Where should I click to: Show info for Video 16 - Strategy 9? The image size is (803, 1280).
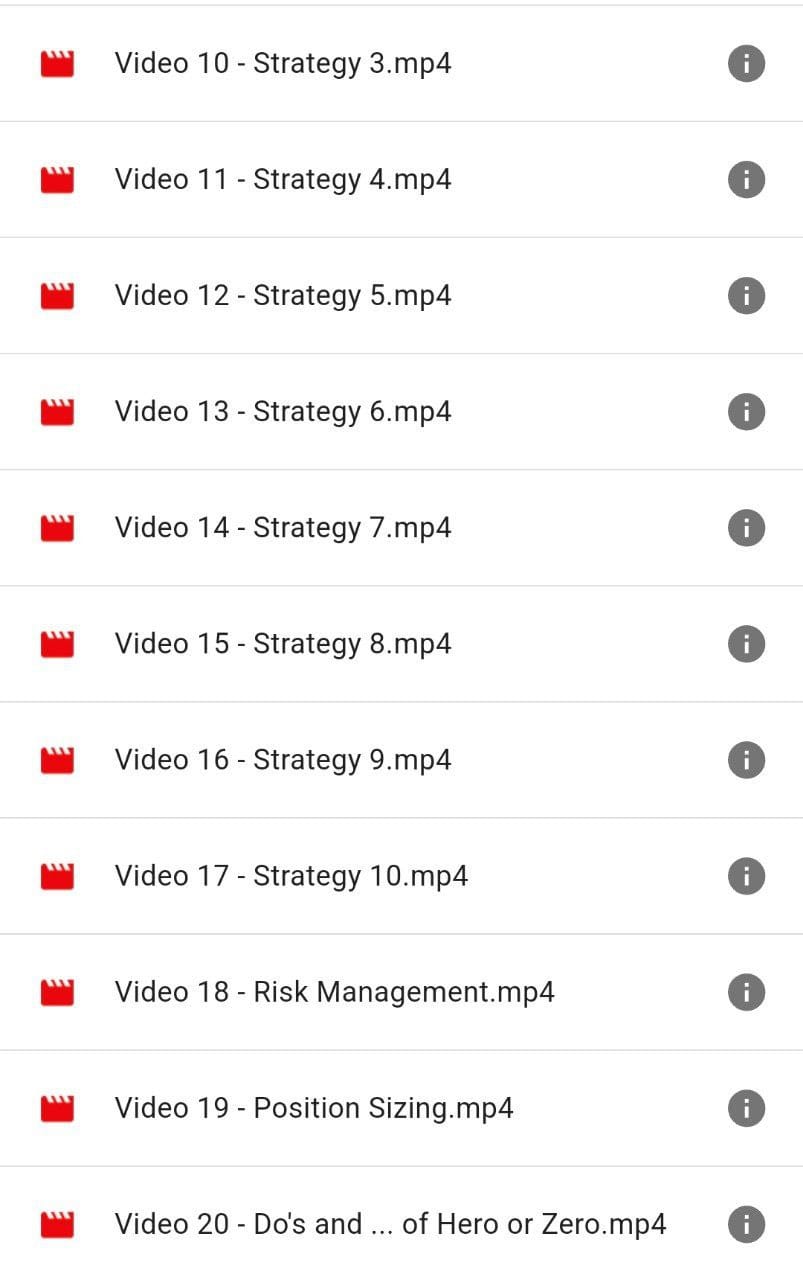pyautogui.click(x=746, y=760)
